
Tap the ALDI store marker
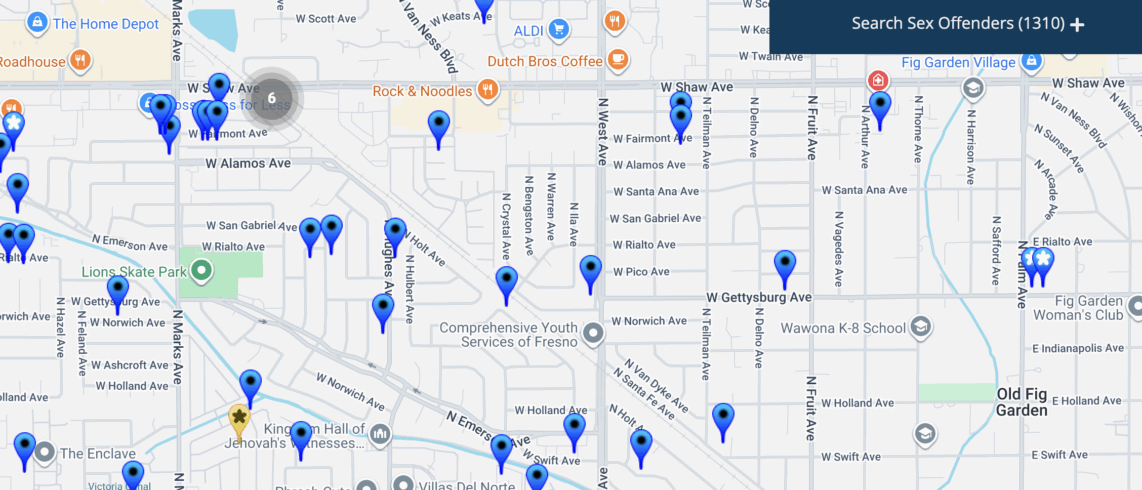coord(559,31)
